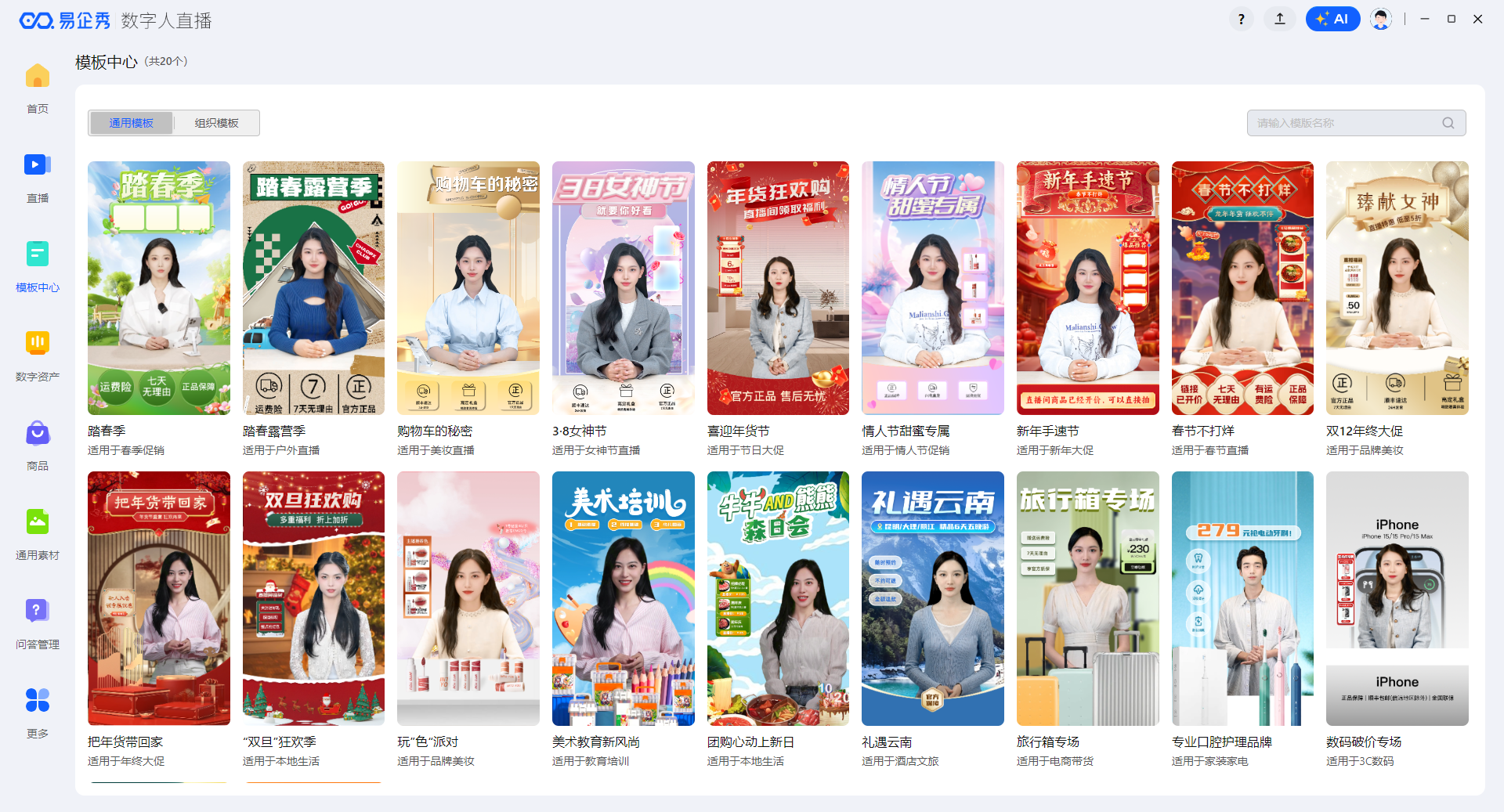Open the 商品 section

38,445
